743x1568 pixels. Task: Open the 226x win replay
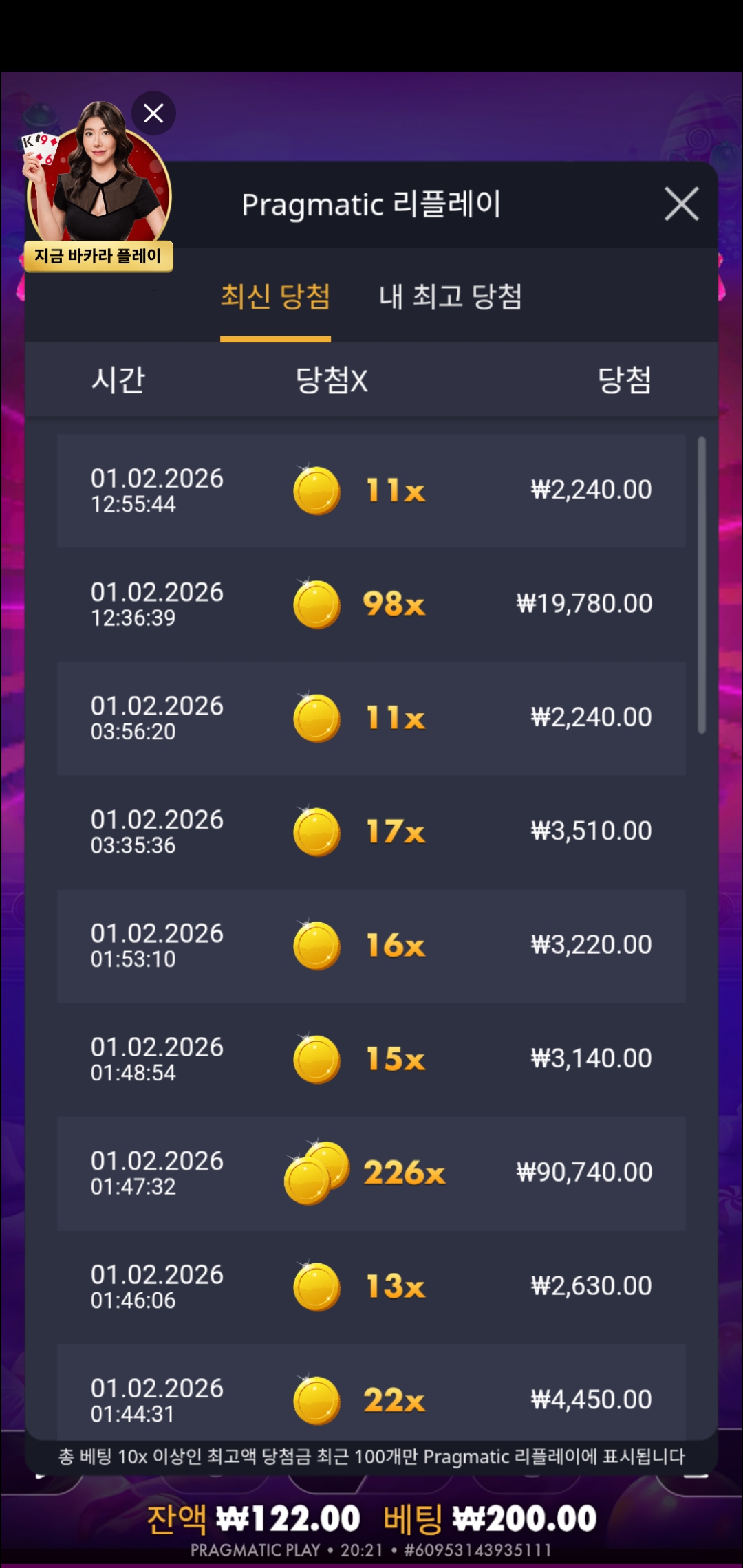(371, 1173)
